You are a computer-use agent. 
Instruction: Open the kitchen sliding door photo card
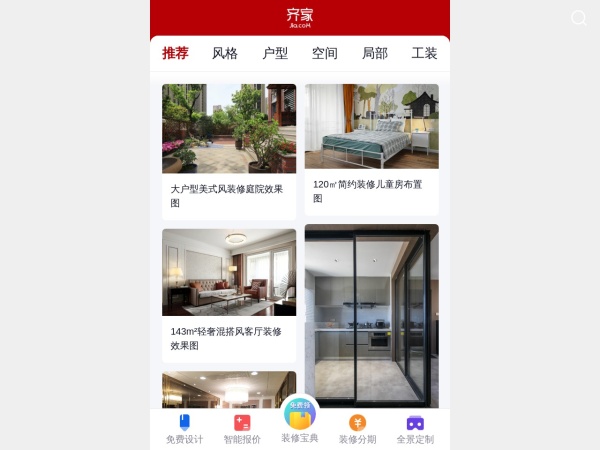(371, 315)
